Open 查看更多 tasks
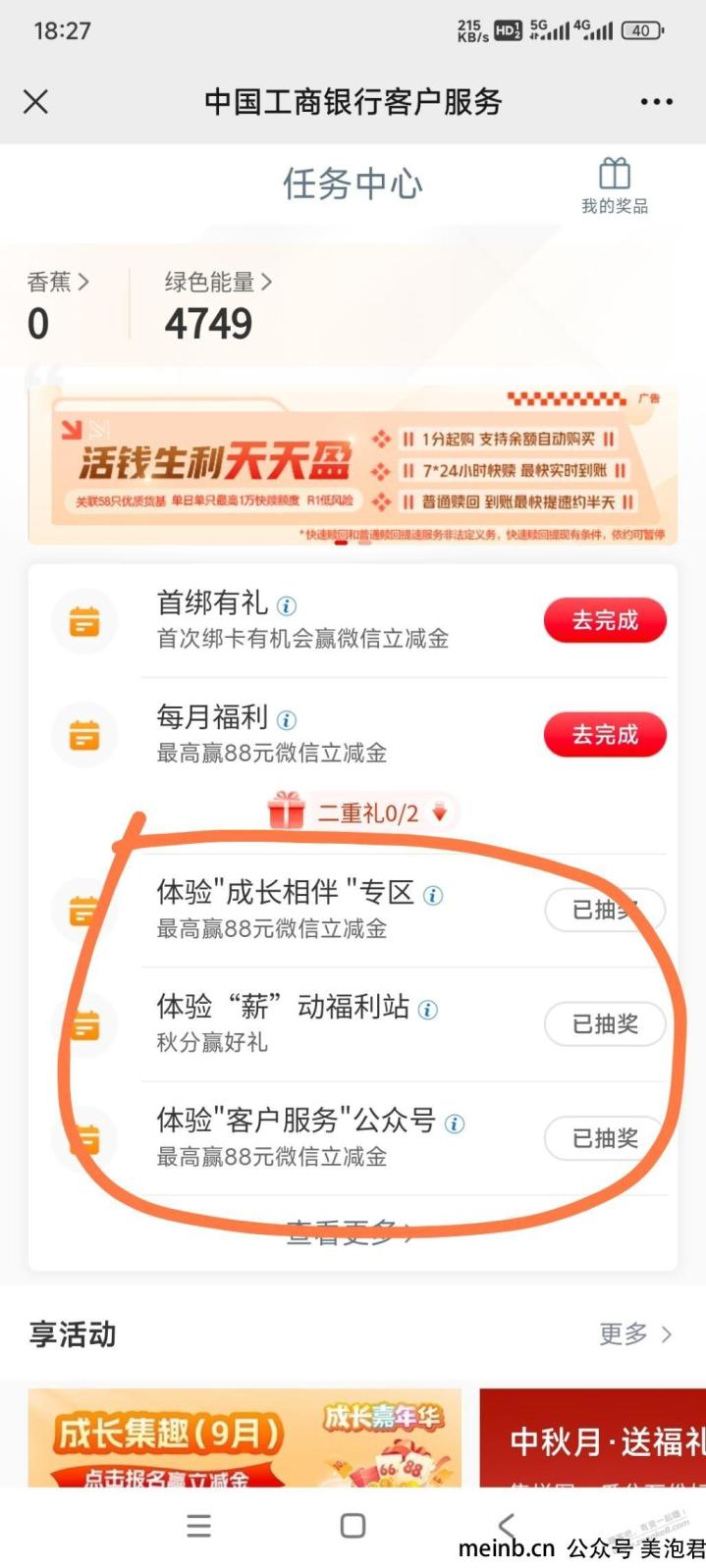The height and width of the screenshot is (1568, 706). tap(351, 1233)
